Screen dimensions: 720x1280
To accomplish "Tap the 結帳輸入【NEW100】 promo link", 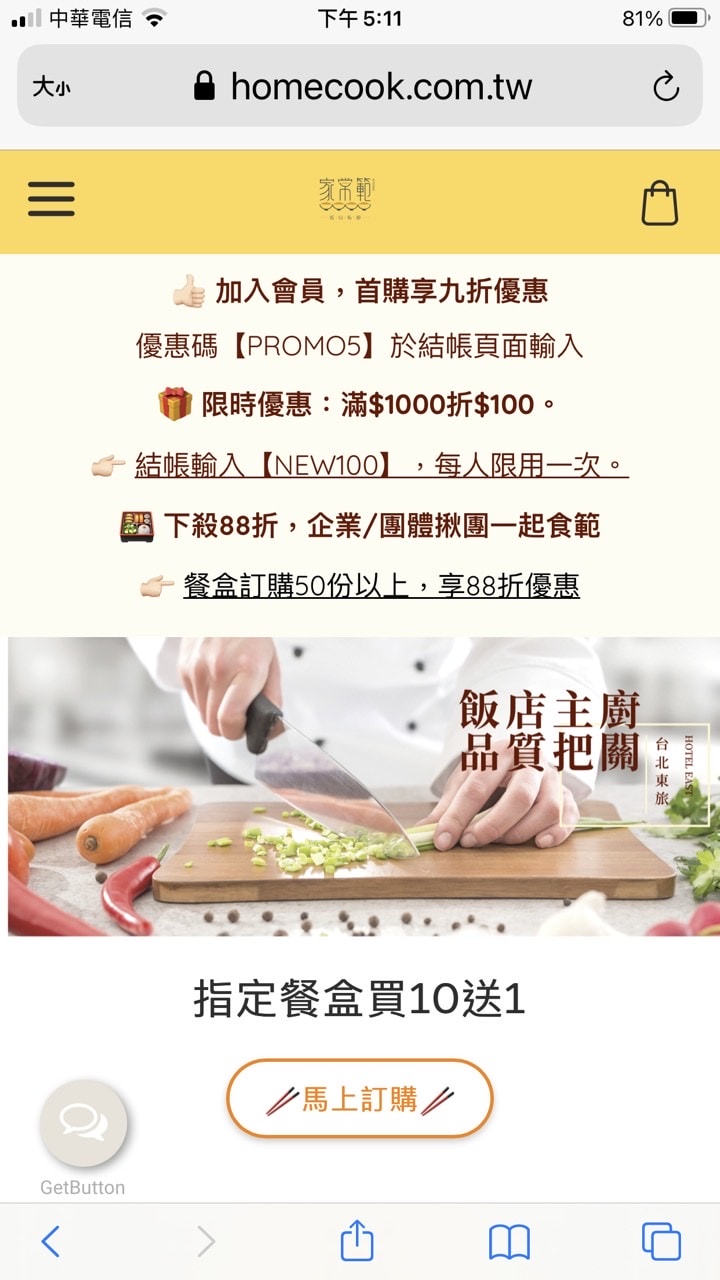I will click(381, 465).
